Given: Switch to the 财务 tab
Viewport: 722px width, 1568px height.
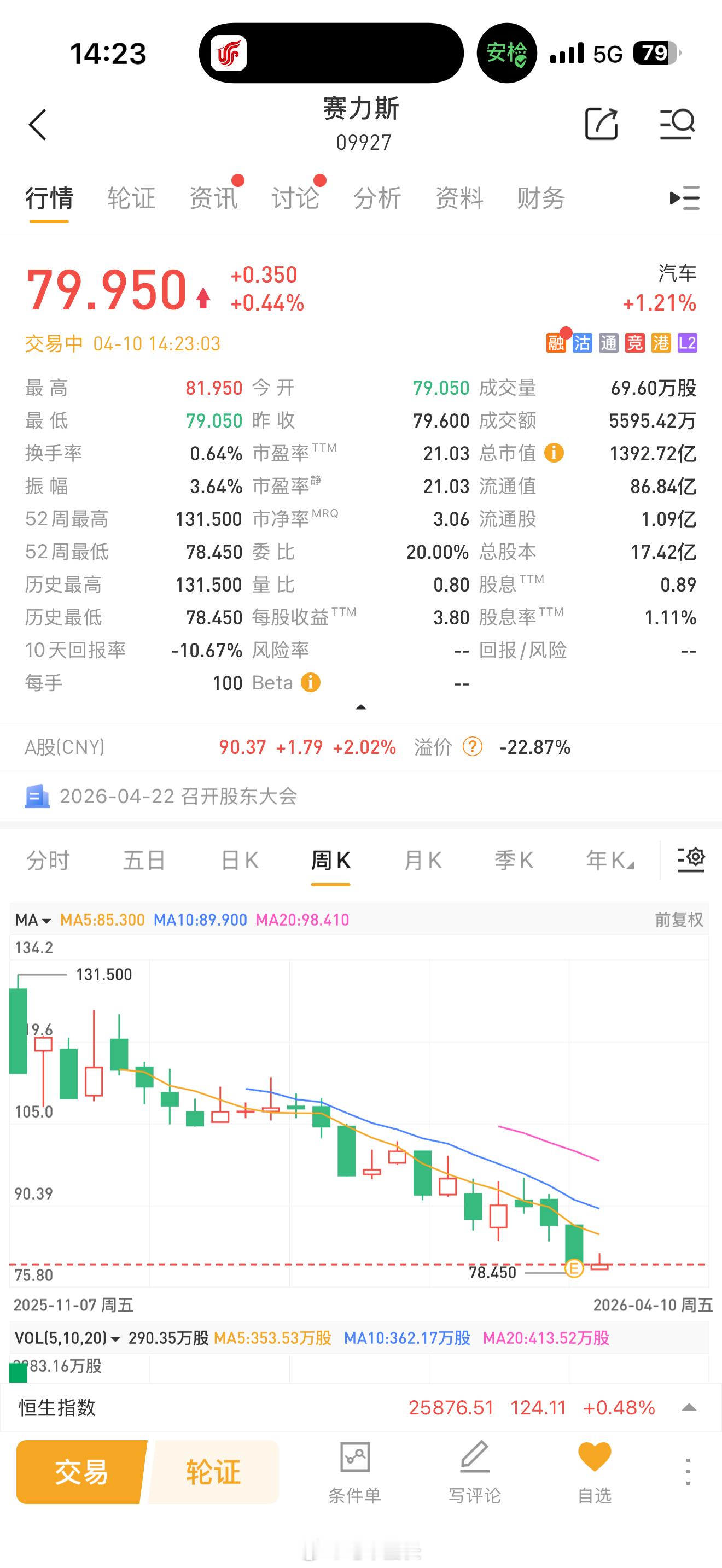Looking at the screenshot, I should tap(540, 198).
